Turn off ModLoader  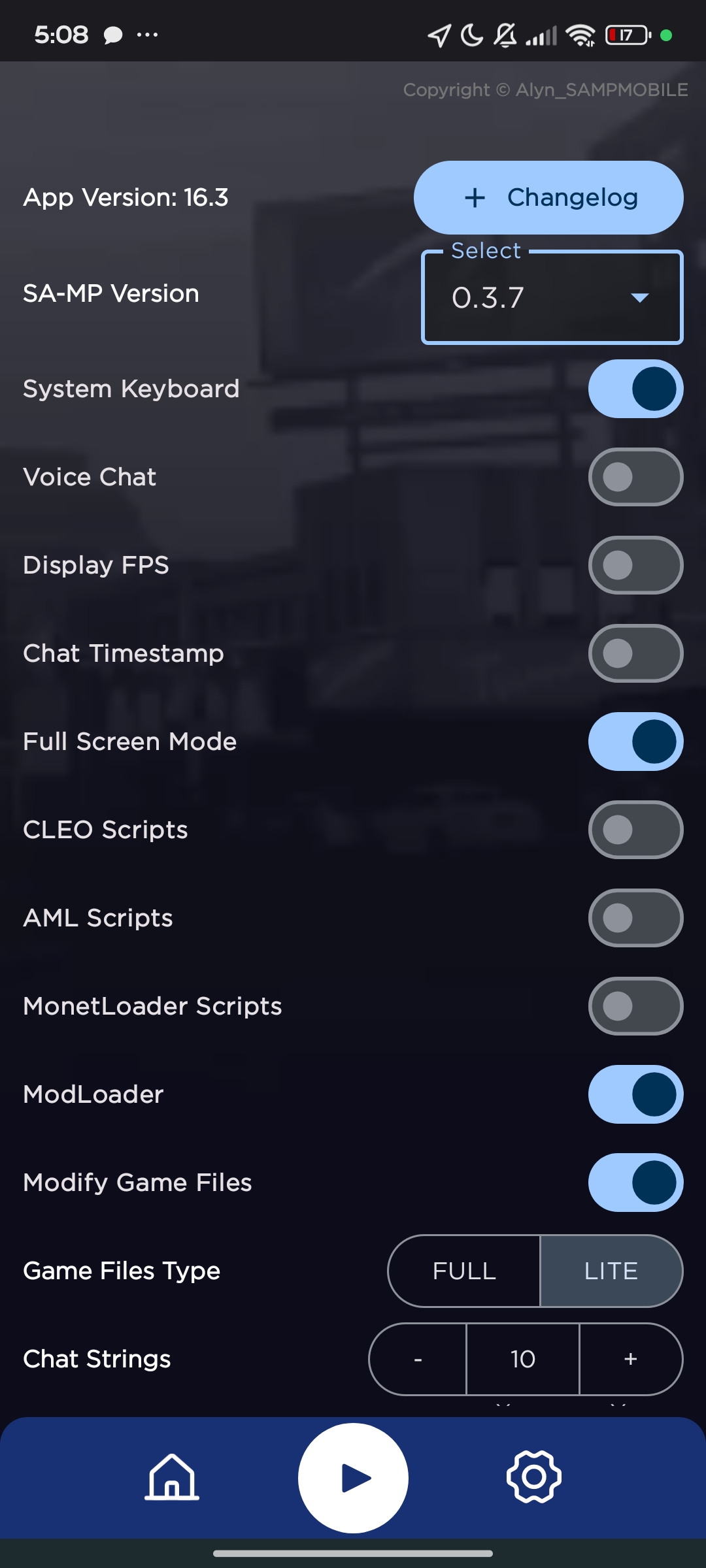coord(635,1094)
